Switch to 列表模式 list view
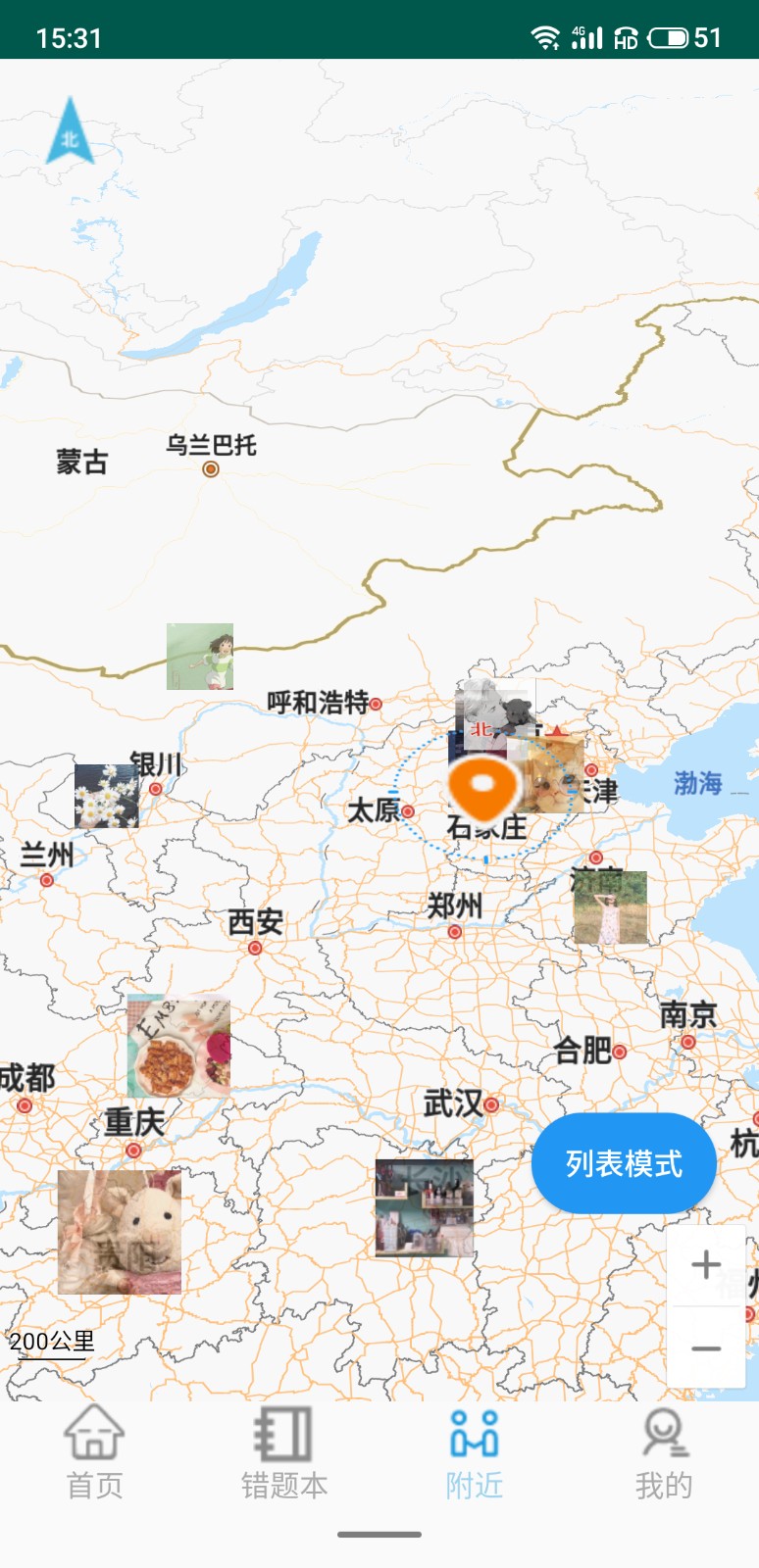The height and width of the screenshot is (1568, 759). 624,1163
